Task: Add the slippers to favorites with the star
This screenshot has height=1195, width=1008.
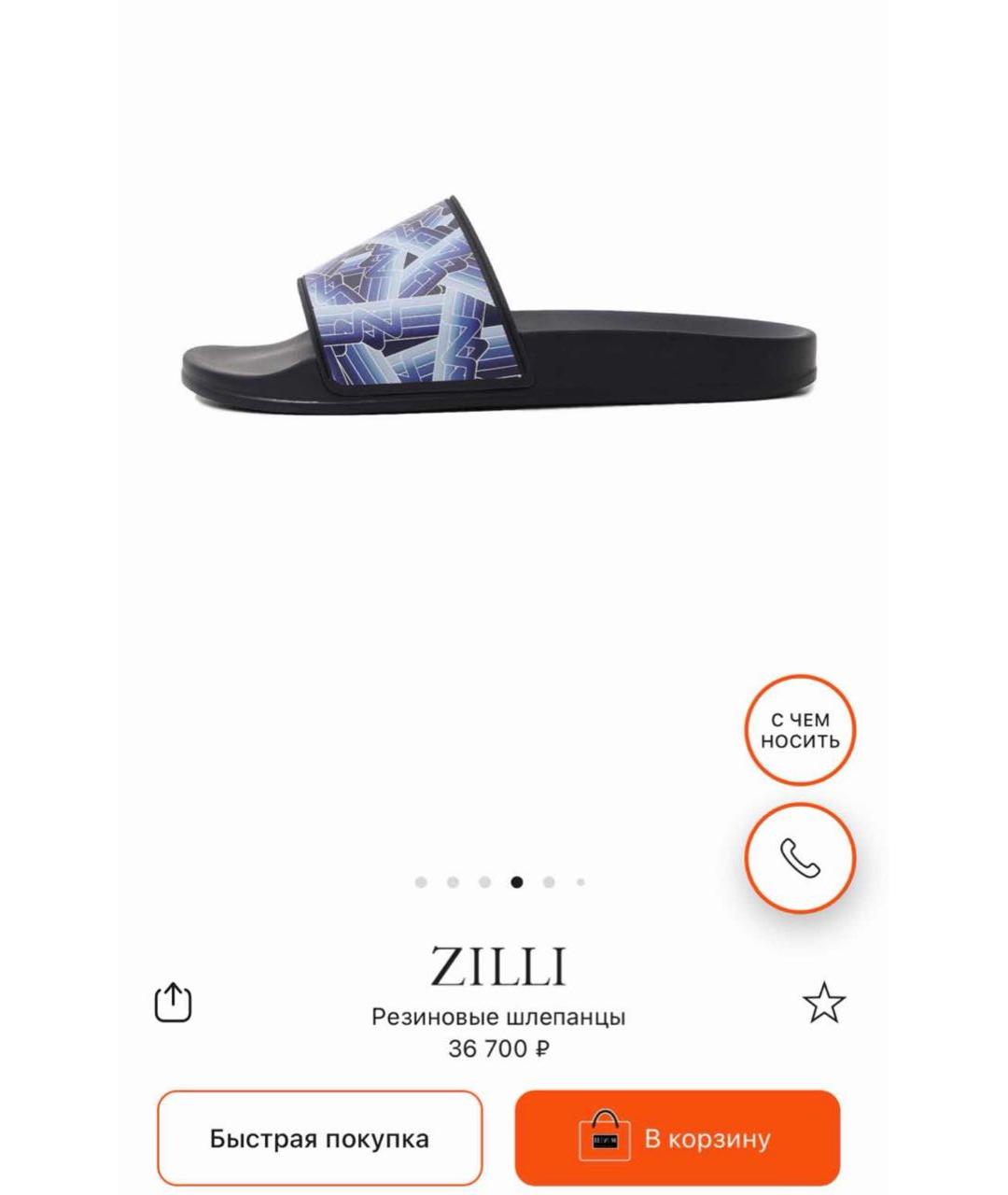Action: point(823,1003)
